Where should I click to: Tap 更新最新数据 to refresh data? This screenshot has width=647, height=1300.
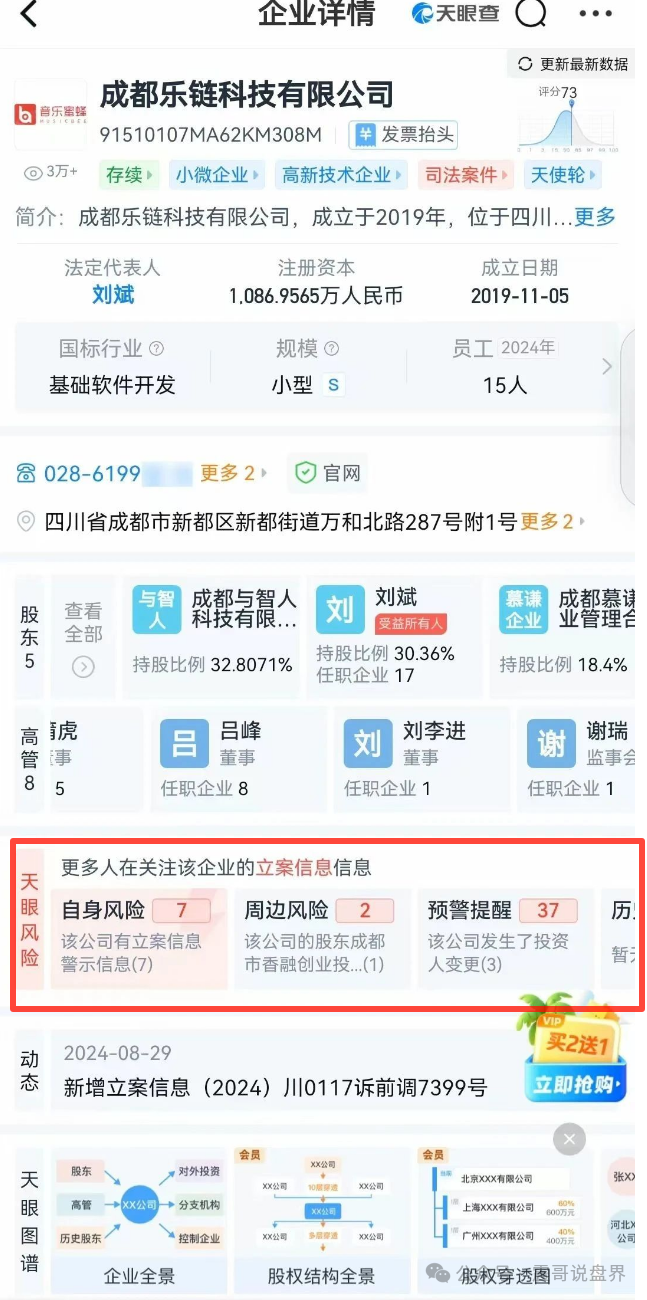pos(573,64)
